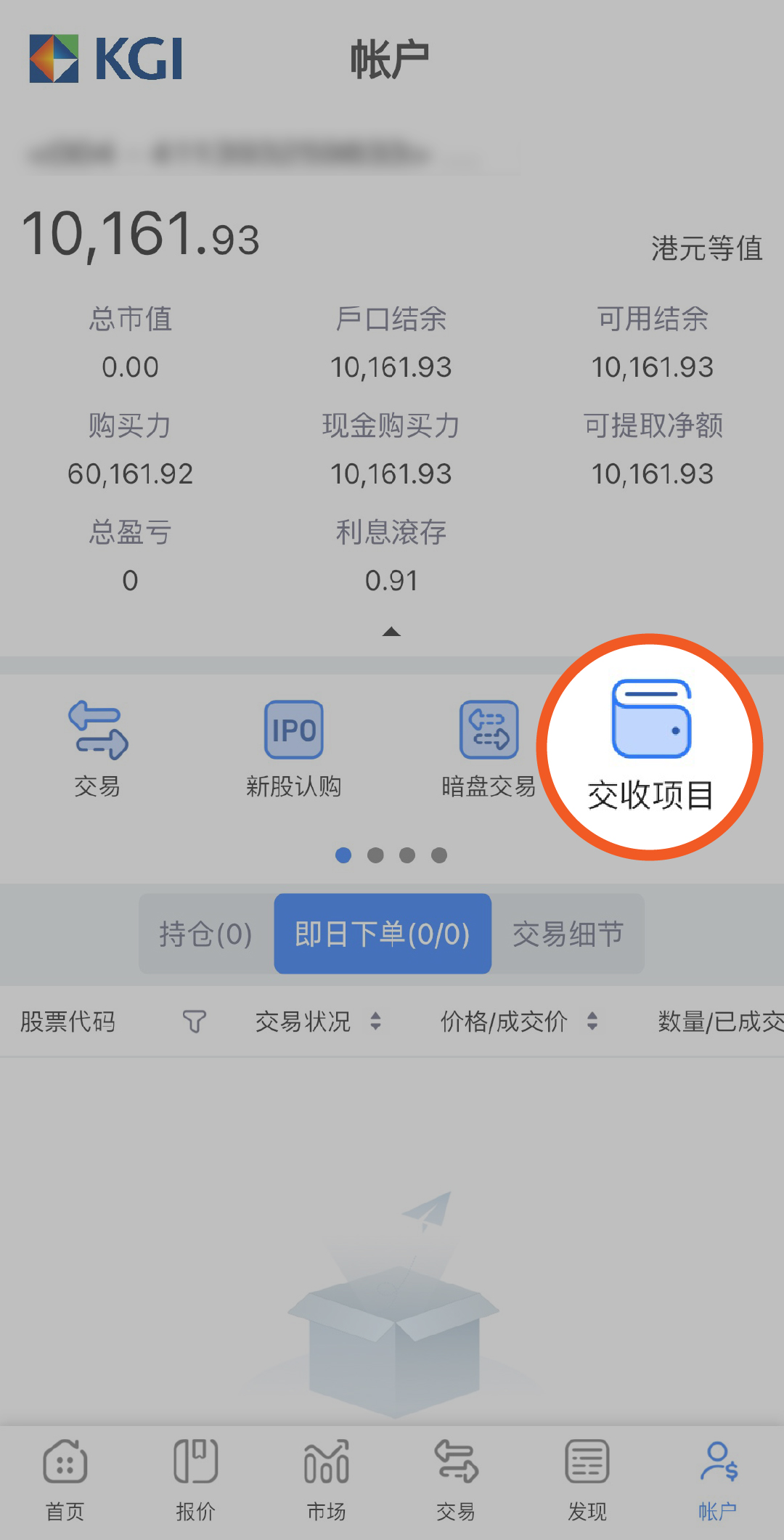The width and height of the screenshot is (784, 1540).
Task: Open 交收项目 settlement items
Action: [650, 746]
